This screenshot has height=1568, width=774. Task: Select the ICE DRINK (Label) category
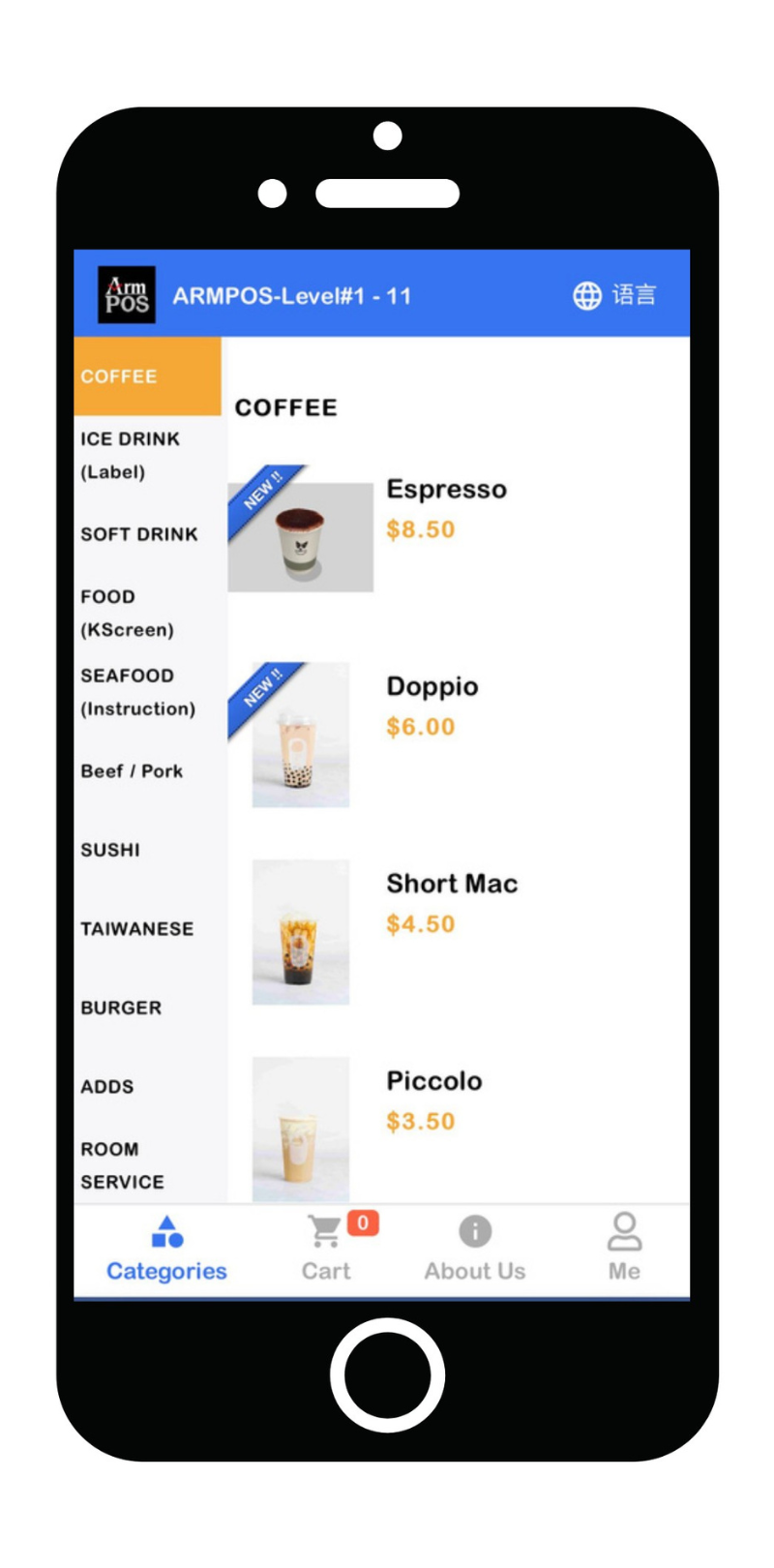(x=130, y=455)
